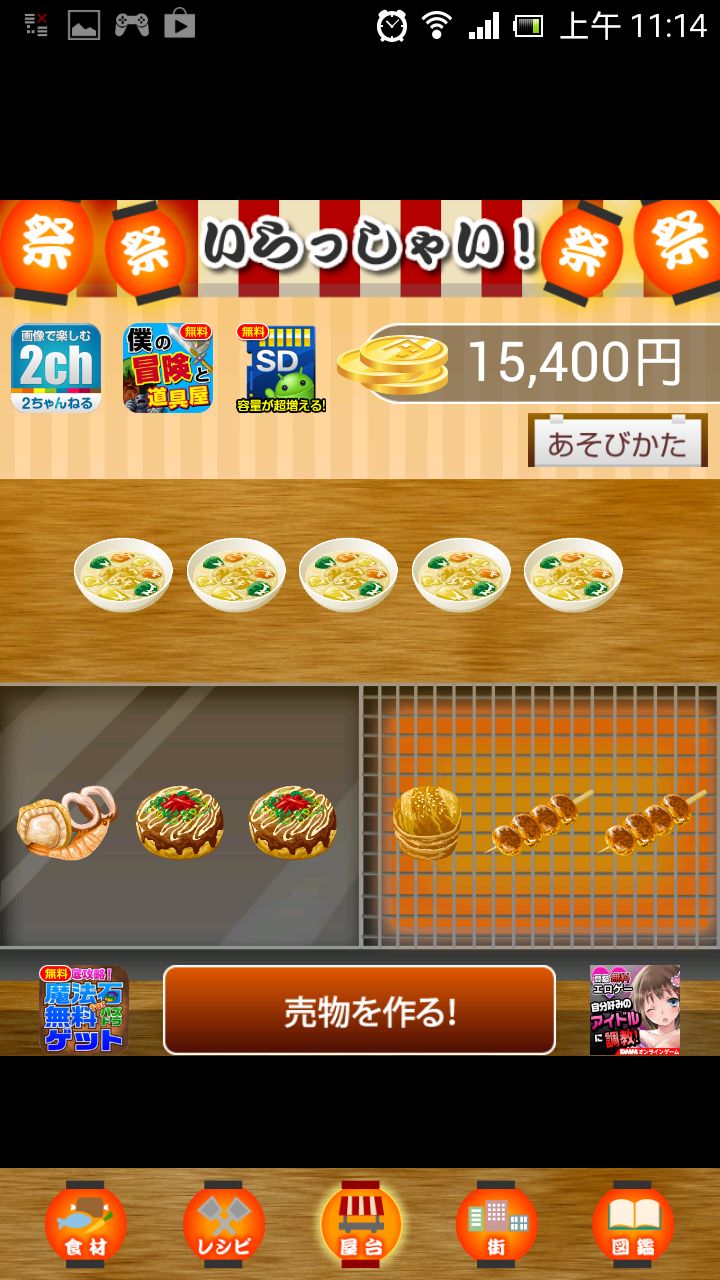
Task: Open the アイドル game ad banner
Action: pyautogui.click(x=634, y=1010)
